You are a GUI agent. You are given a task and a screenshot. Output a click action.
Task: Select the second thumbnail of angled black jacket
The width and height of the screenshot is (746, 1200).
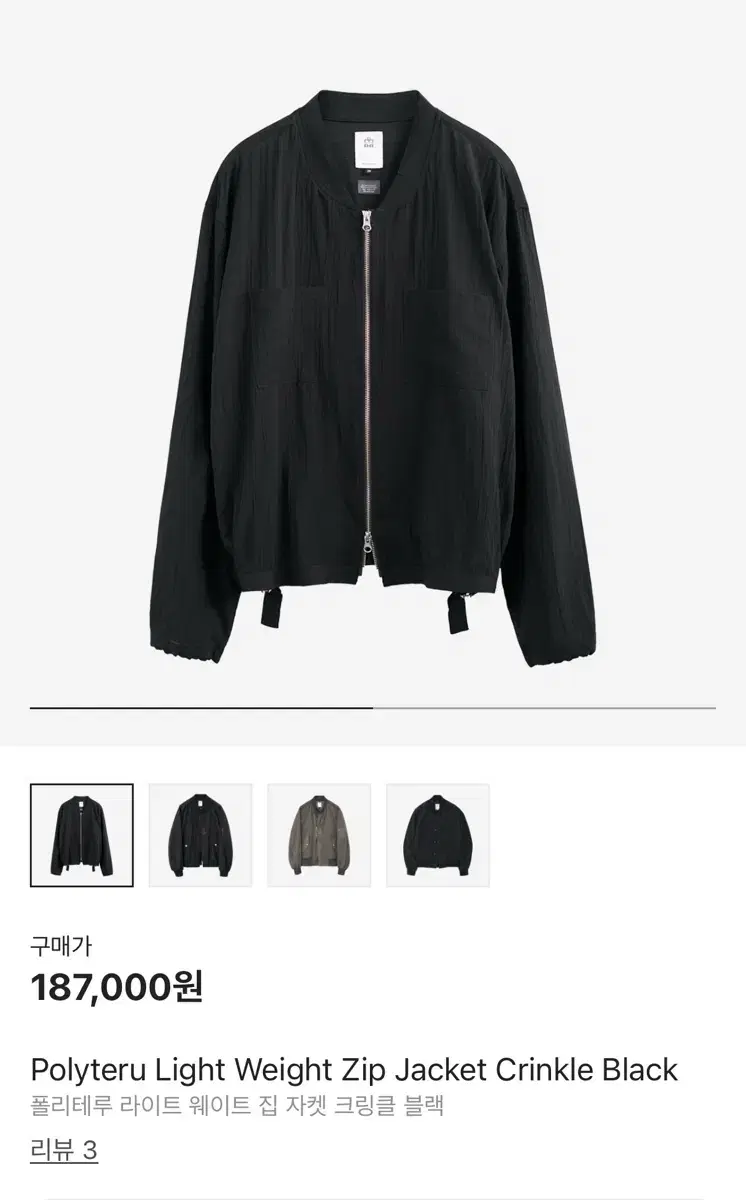[x=201, y=835]
